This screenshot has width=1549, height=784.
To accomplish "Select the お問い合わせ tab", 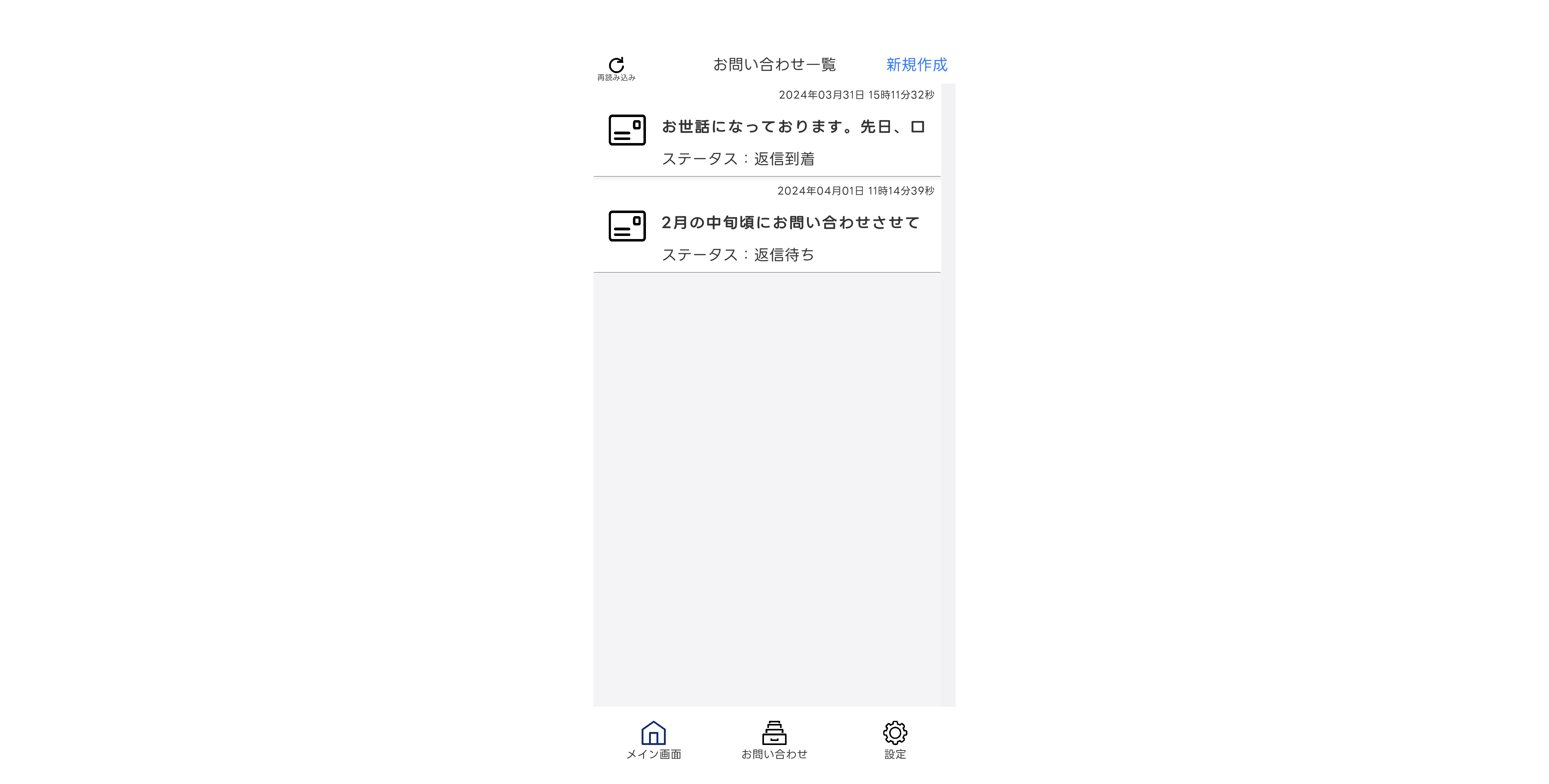I will (x=774, y=739).
